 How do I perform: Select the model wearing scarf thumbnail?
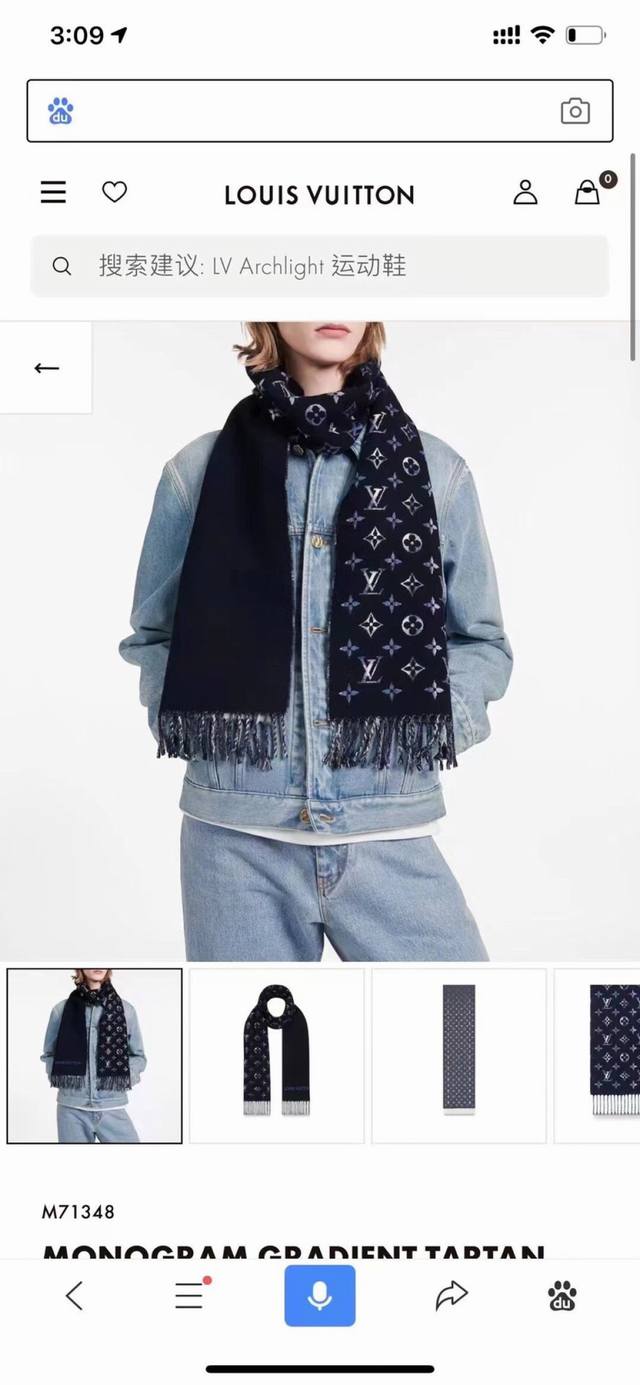pyautogui.click(x=95, y=1055)
